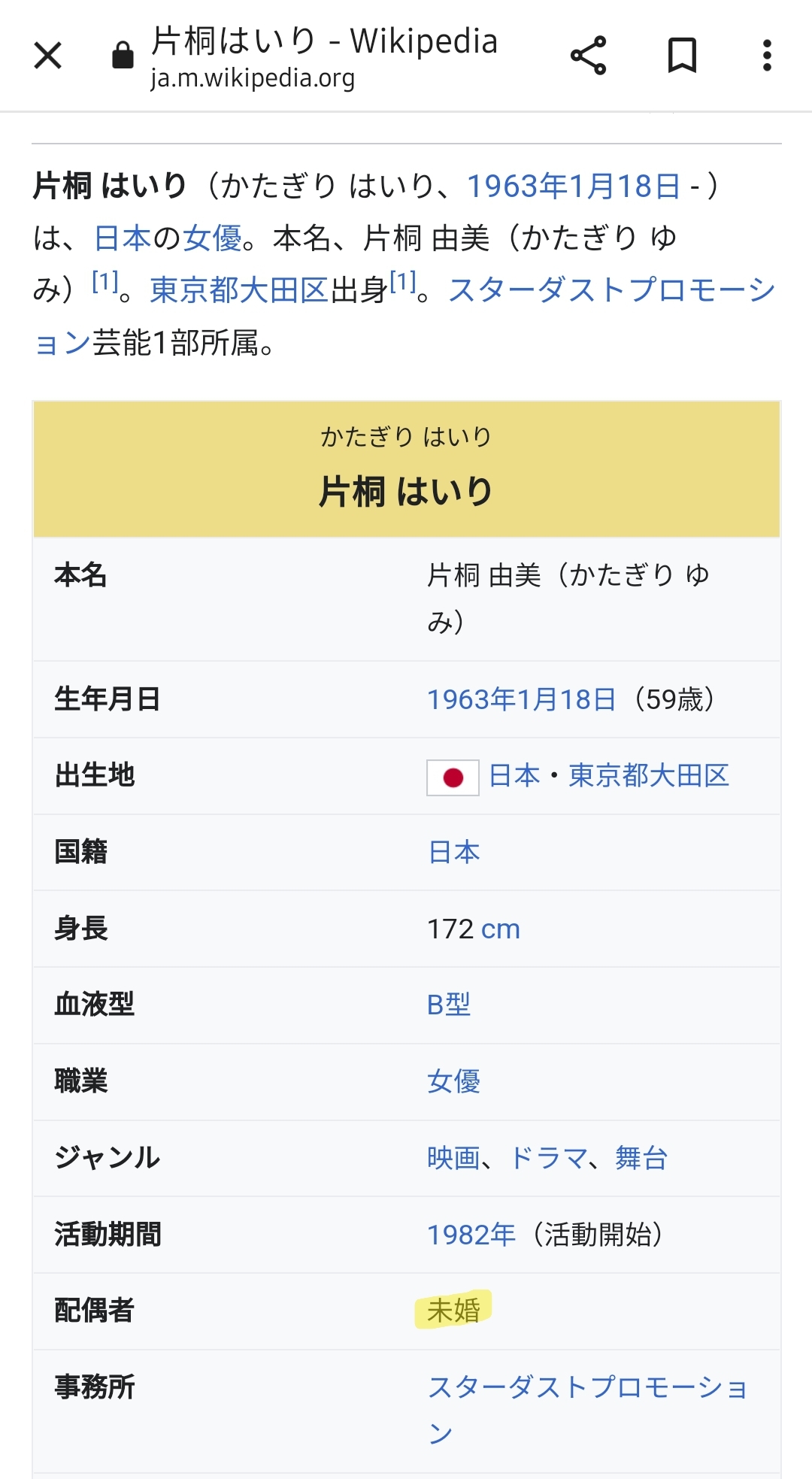Open the three-dot overflow menu
The height and width of the screenshot is (1479, 812).
click(766, 56)
